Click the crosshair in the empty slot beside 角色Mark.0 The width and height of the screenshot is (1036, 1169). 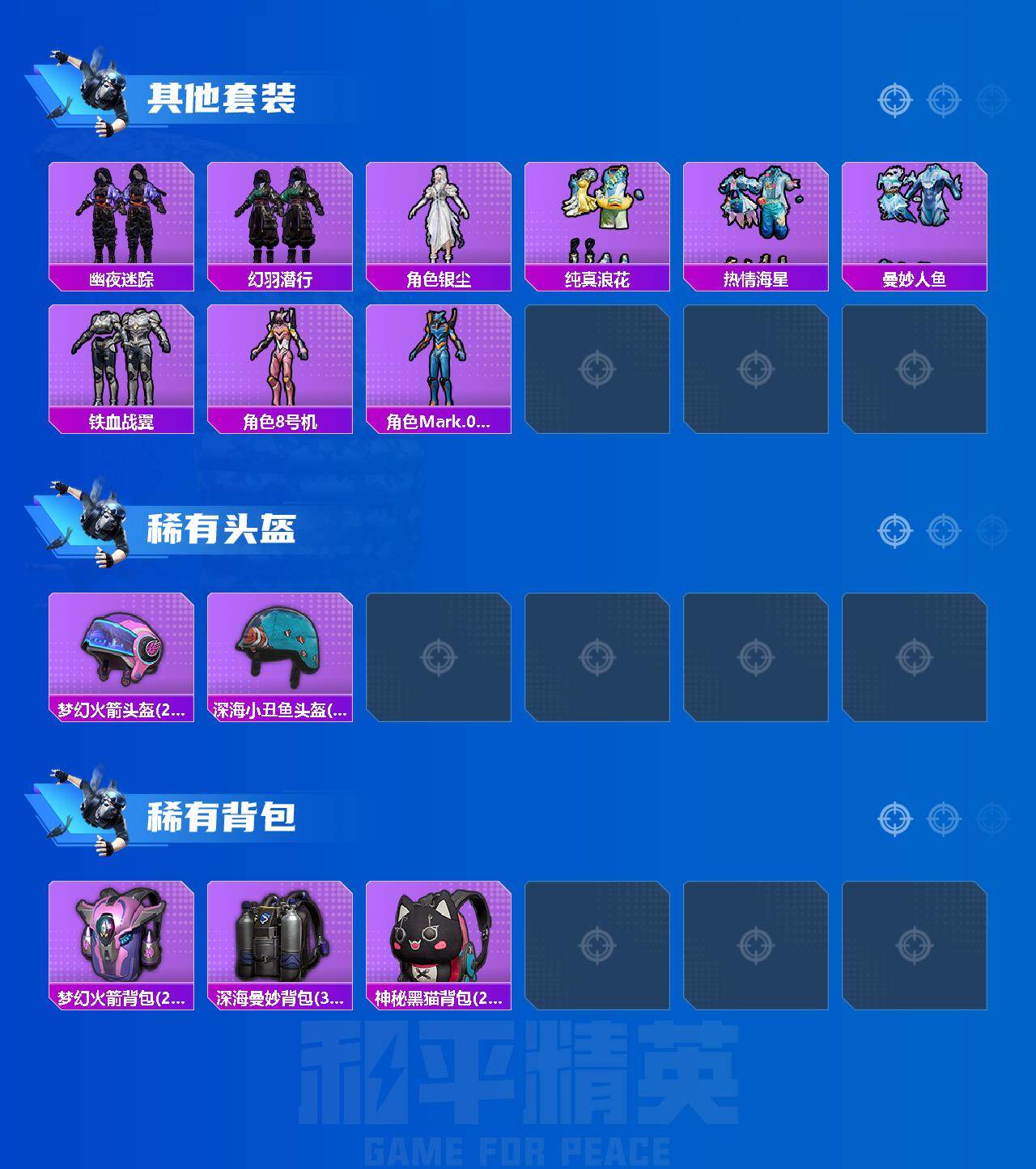coord(597,368)
